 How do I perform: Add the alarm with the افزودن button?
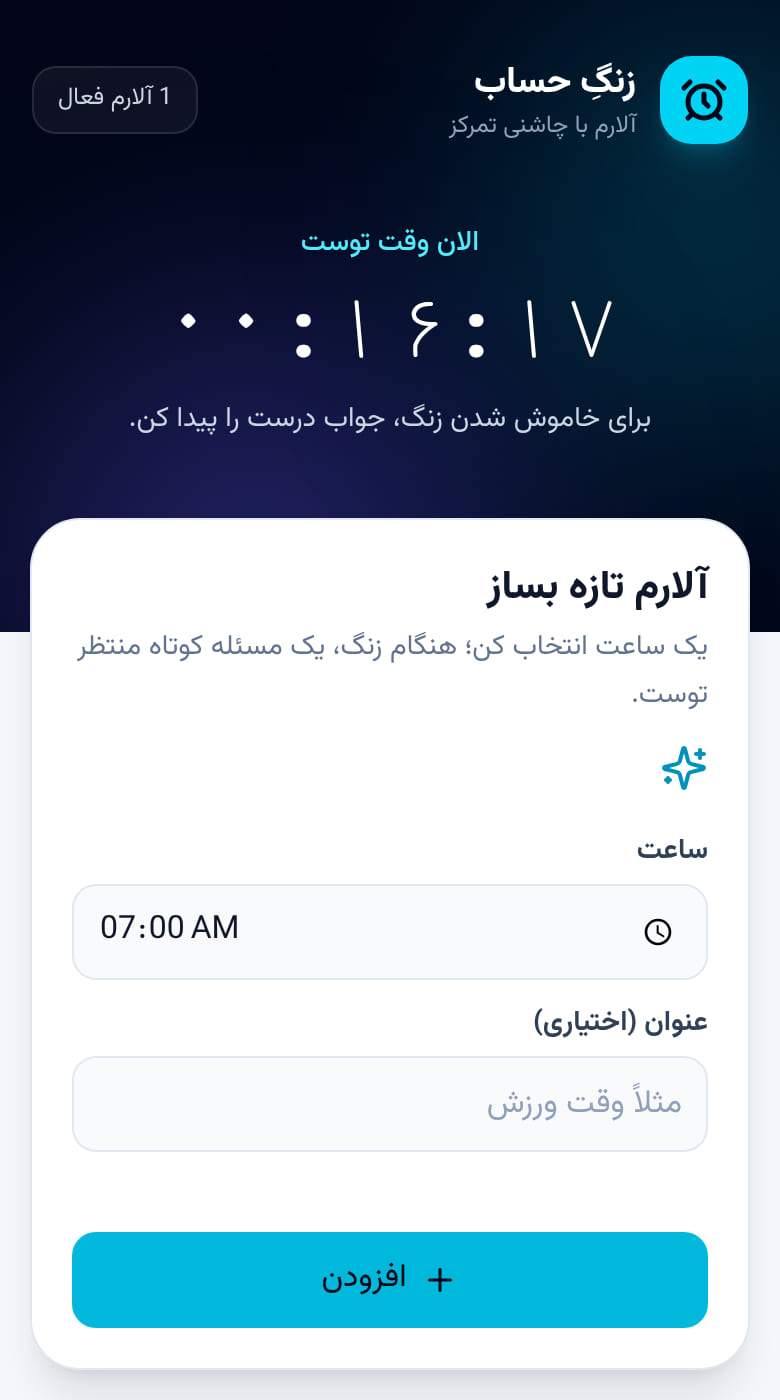click(x=390, y=1280)
